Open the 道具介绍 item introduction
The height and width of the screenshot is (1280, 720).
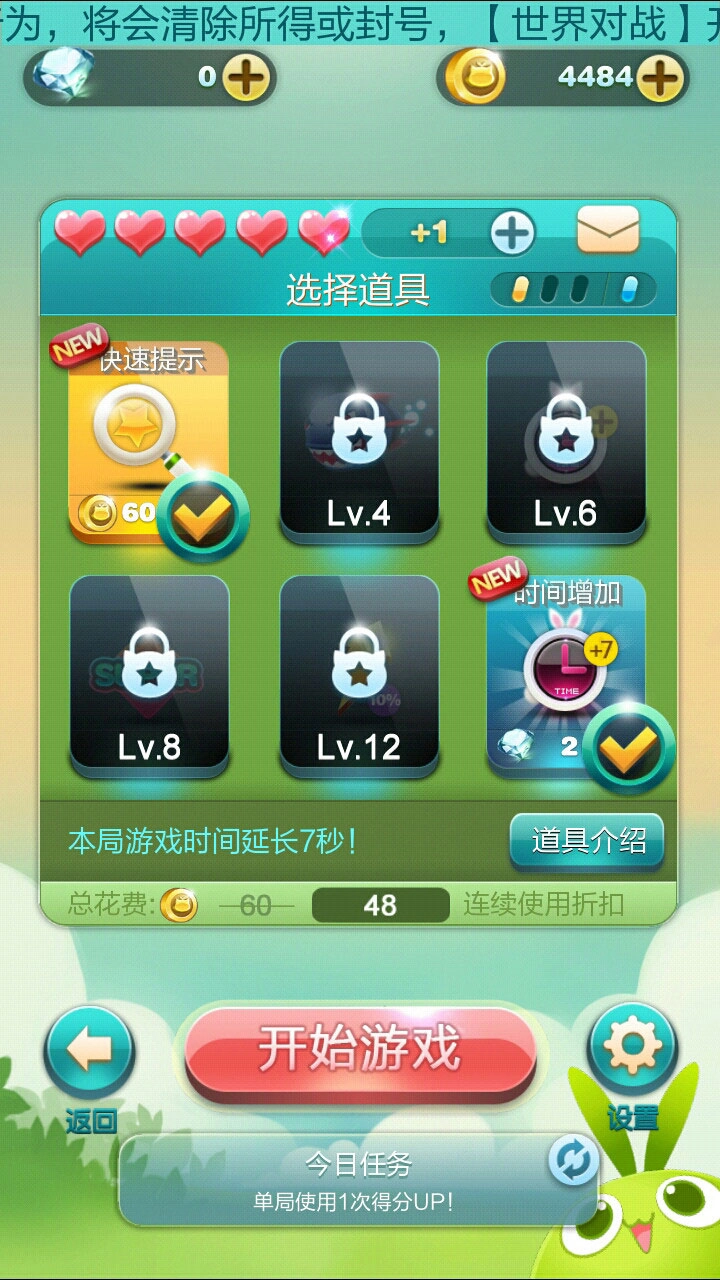click(586, 843)
